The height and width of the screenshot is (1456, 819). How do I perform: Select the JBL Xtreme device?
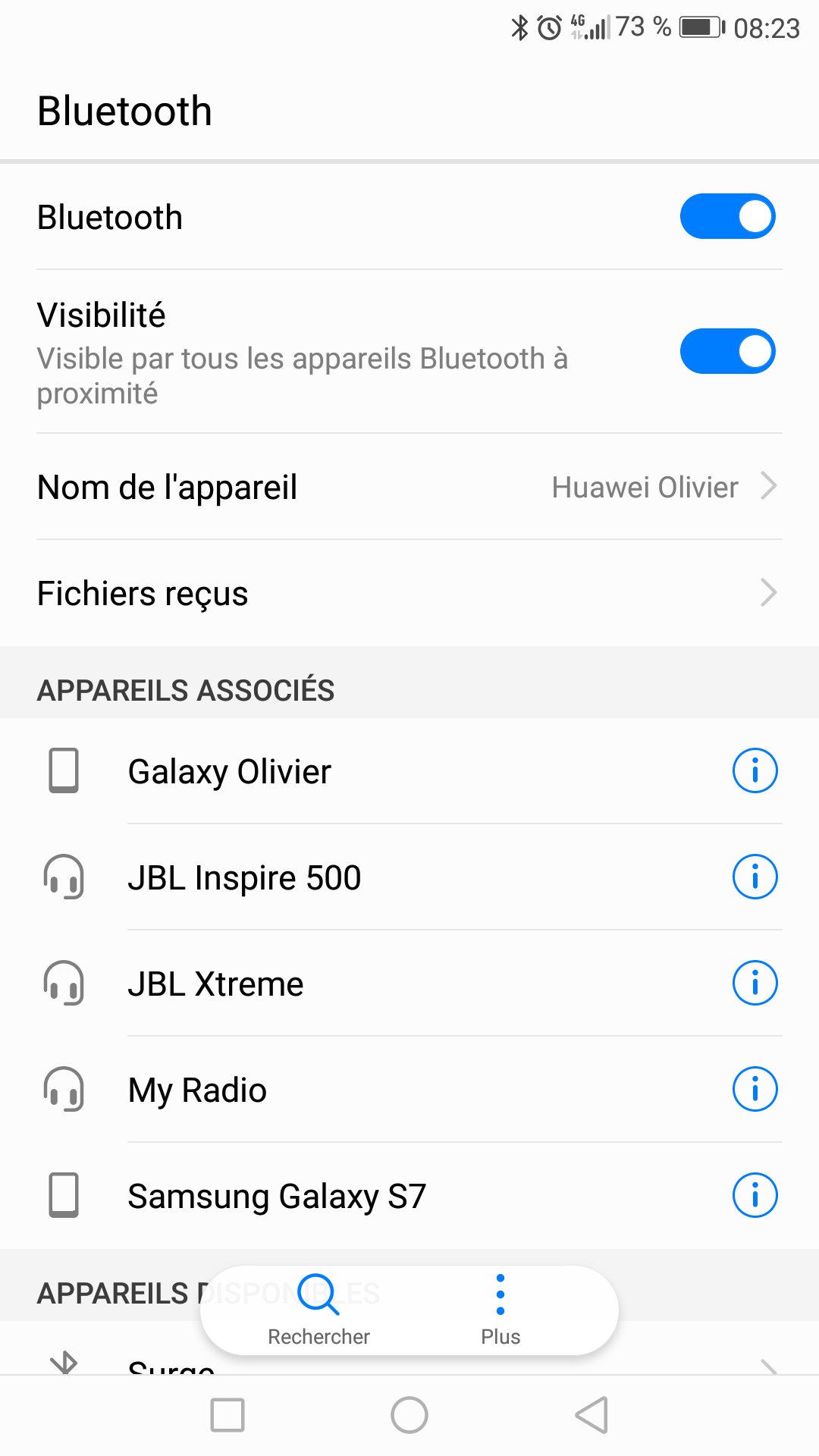379,984
